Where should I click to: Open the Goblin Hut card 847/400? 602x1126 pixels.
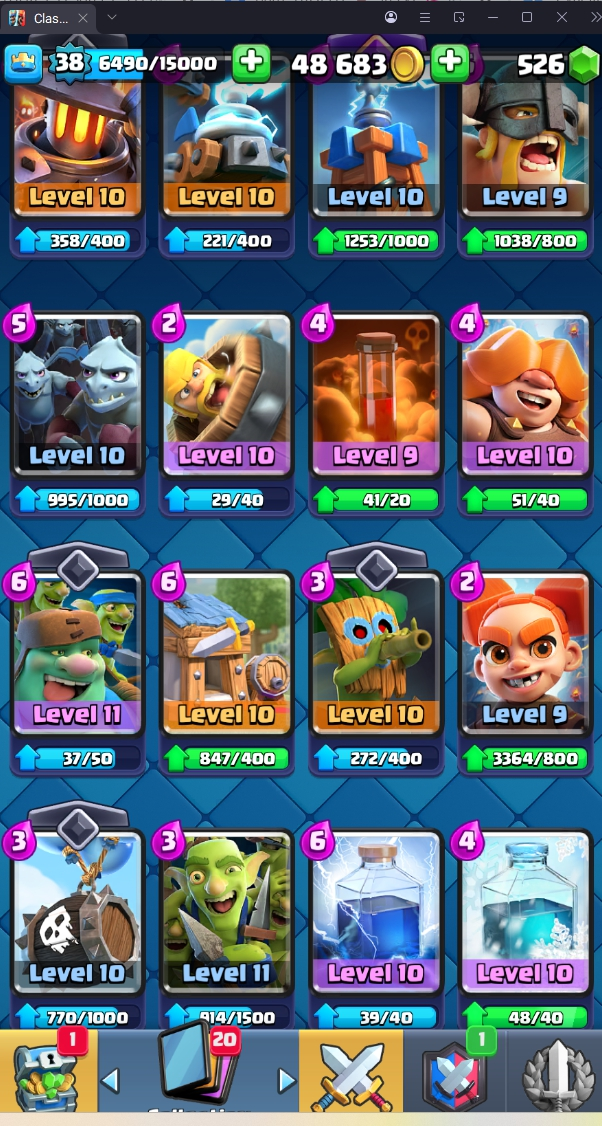click(x=226, y=658)
